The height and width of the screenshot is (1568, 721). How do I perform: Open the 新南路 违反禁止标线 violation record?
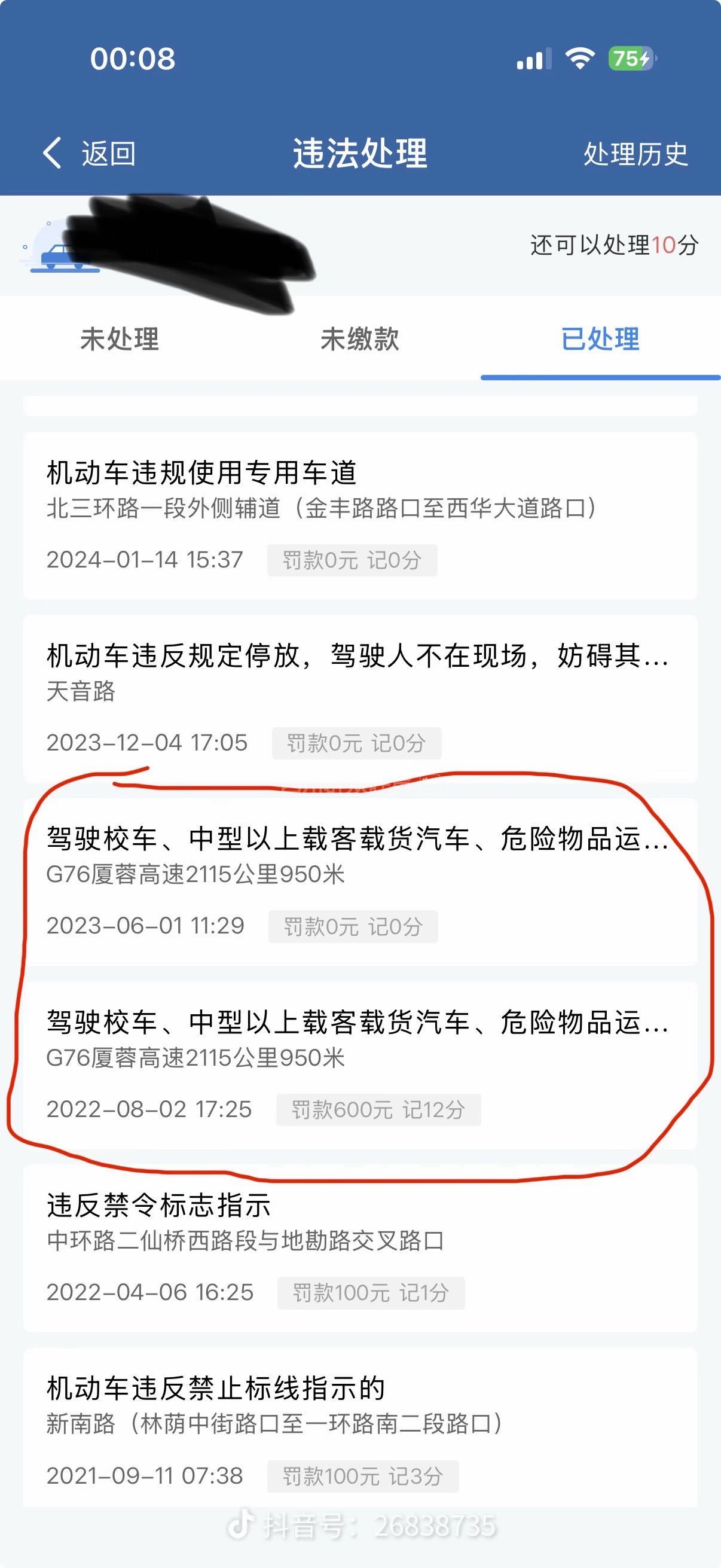pyautogui.click(x=360, y=1430)
